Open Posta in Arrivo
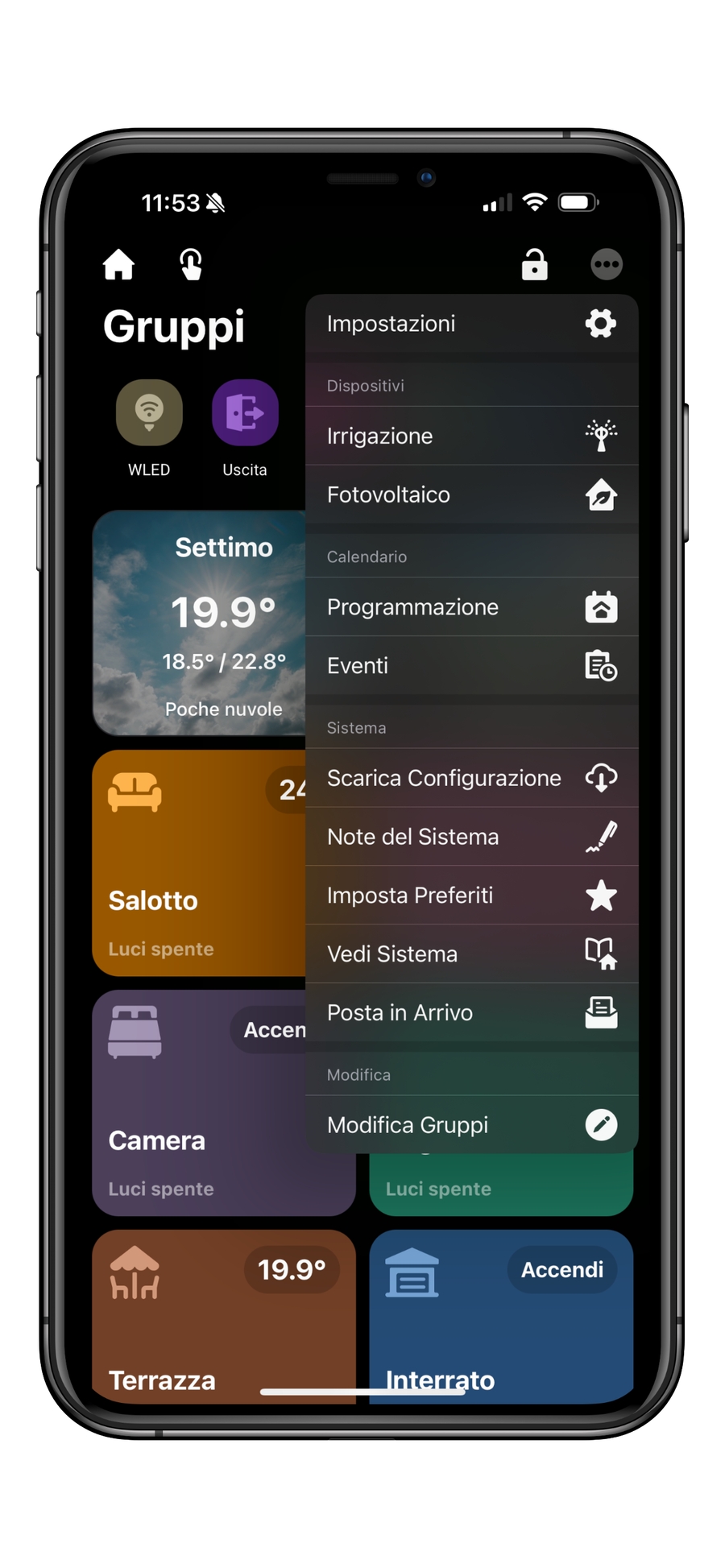The image size is (725, 1568). (471, 1012)
